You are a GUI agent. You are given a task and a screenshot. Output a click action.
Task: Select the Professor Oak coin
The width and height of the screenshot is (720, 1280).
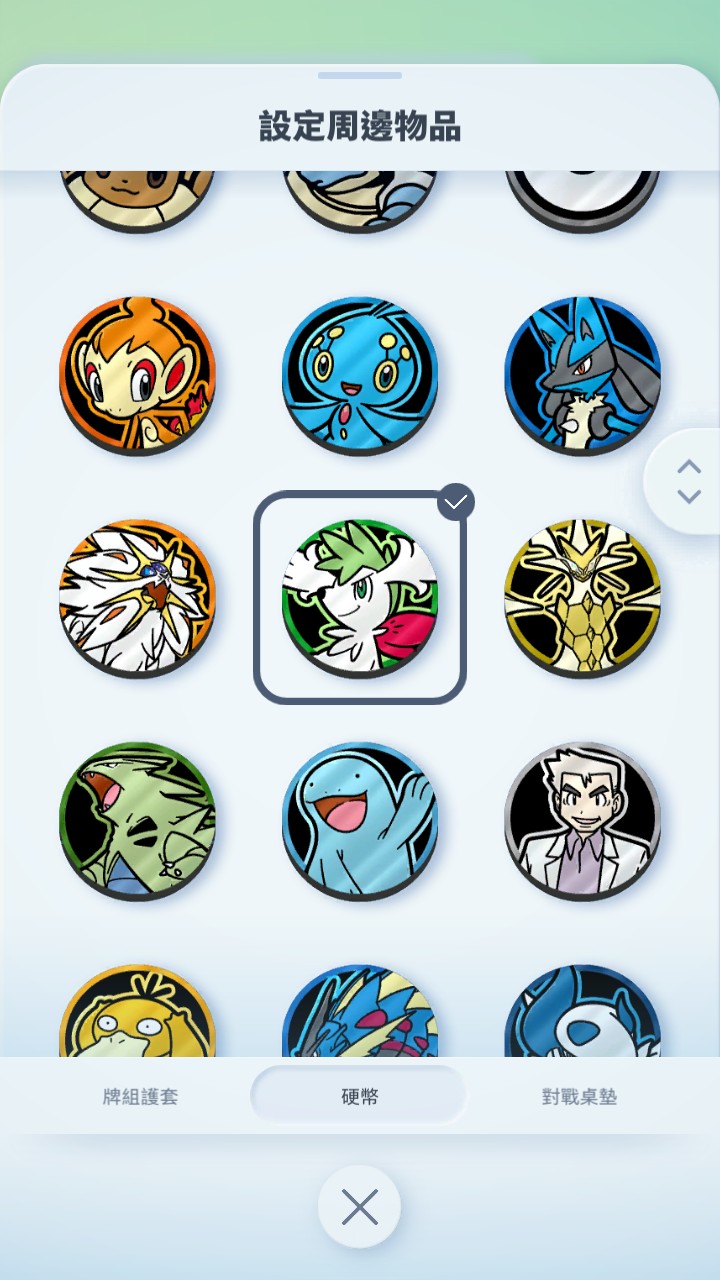(x=582, y=820)
